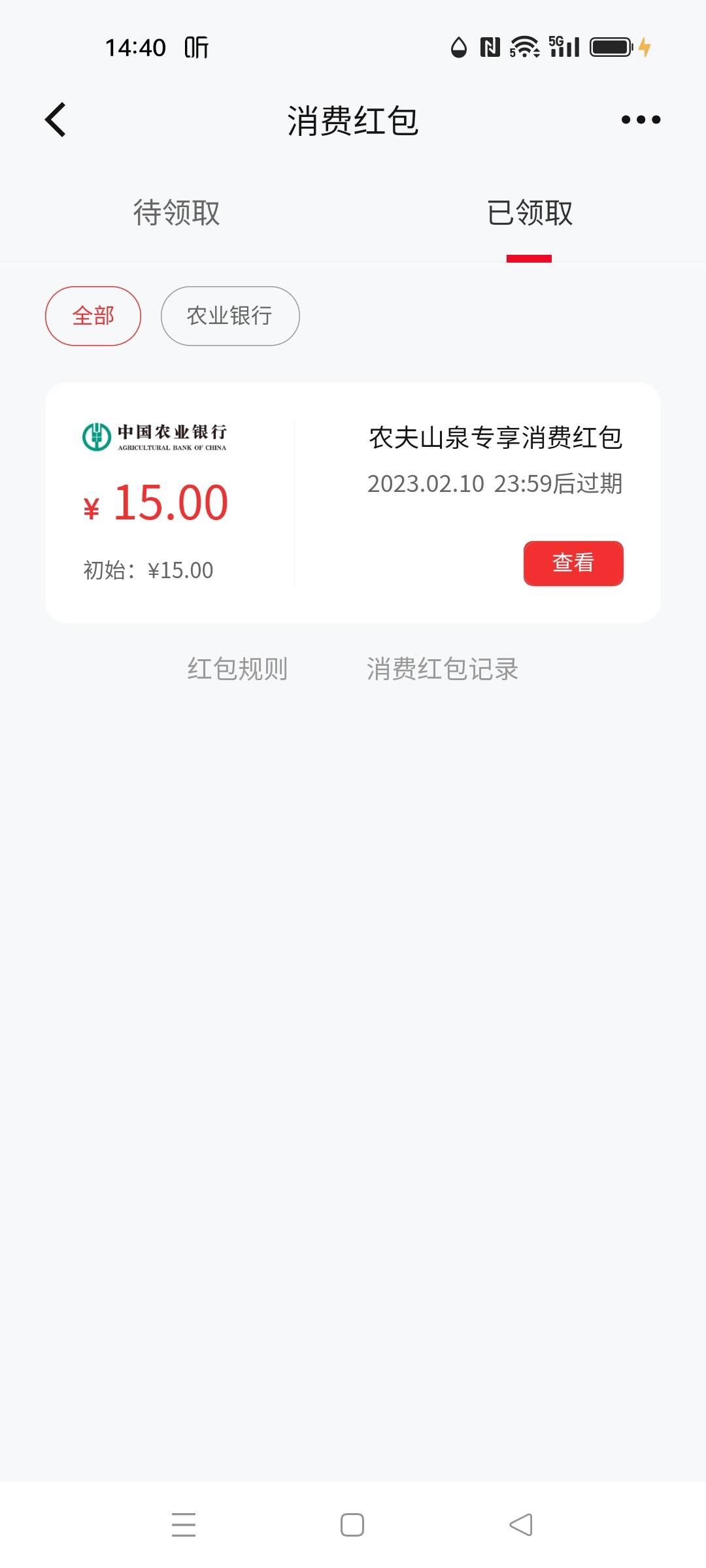Open the 红包规则 link
Image resolution: width=706 pixels, height=1568 pixels.
237,669
